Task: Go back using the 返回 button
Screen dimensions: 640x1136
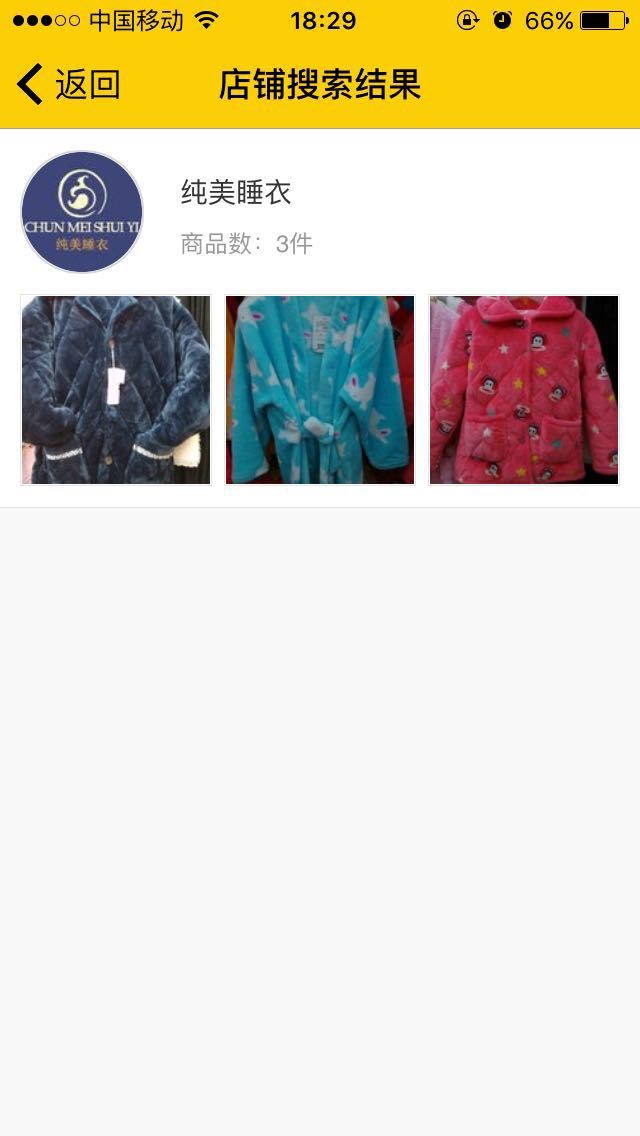Action: 68,85
